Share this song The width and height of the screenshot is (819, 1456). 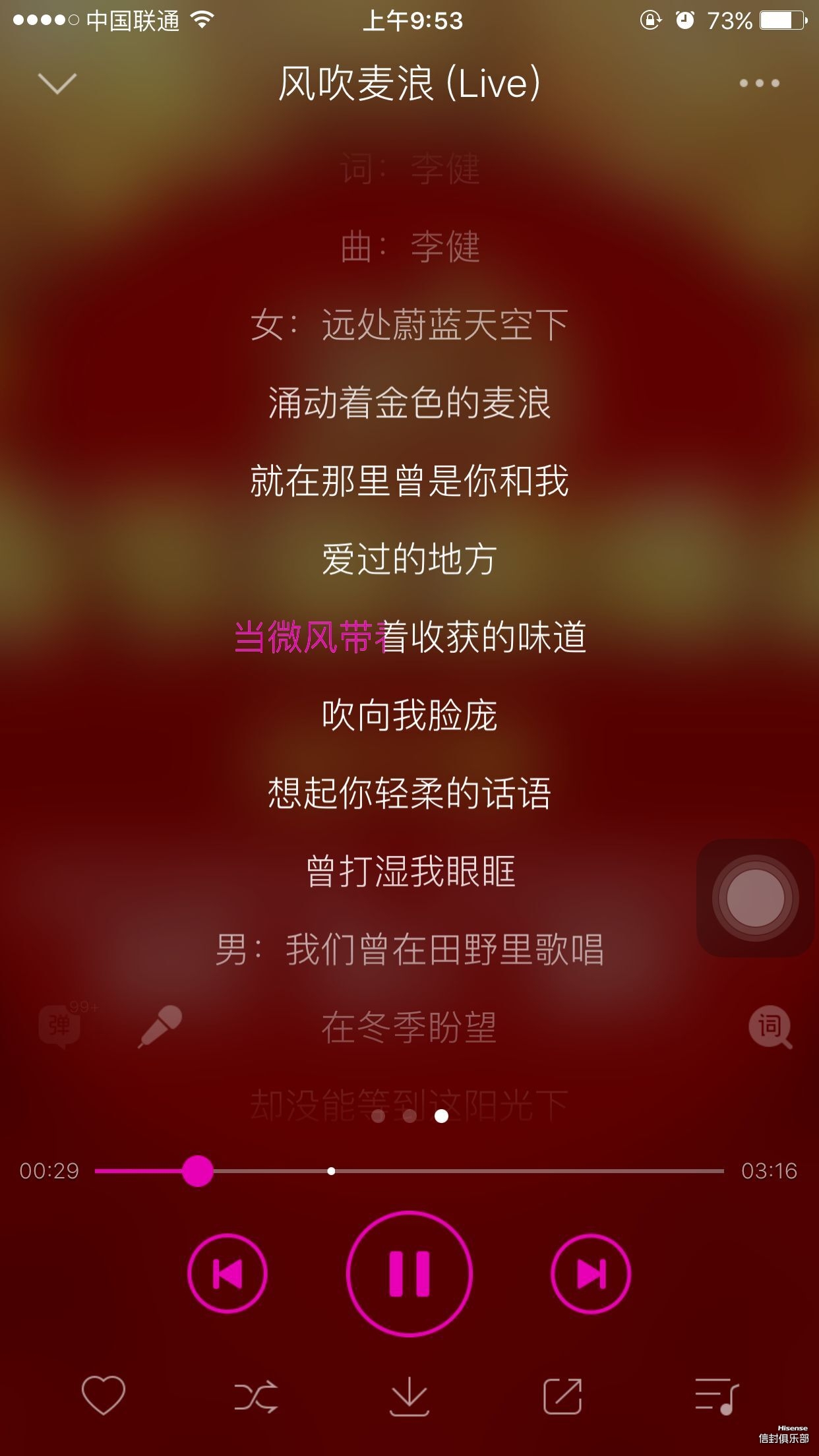[562, 1395]
